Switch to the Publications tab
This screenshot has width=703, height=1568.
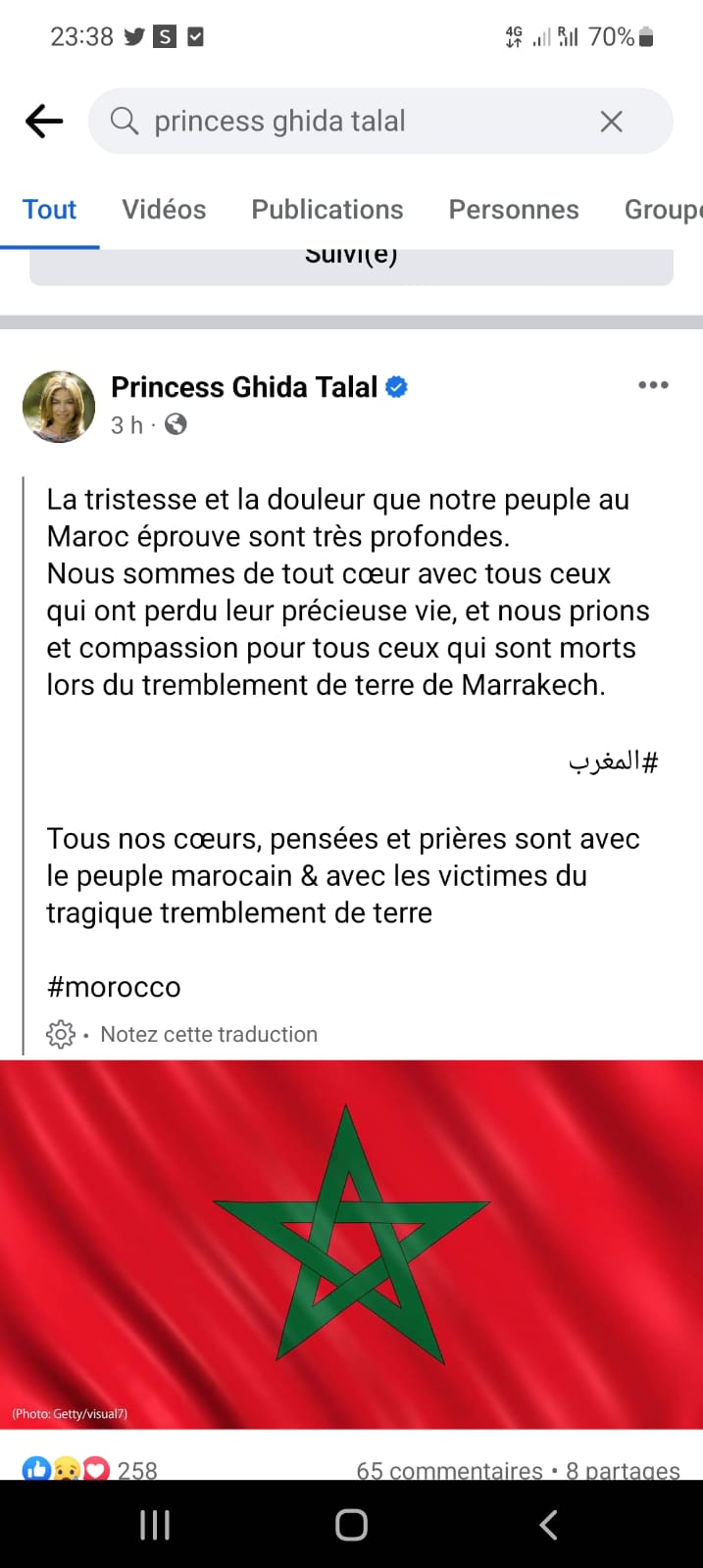pyautogui.click(x=326, y=210)
